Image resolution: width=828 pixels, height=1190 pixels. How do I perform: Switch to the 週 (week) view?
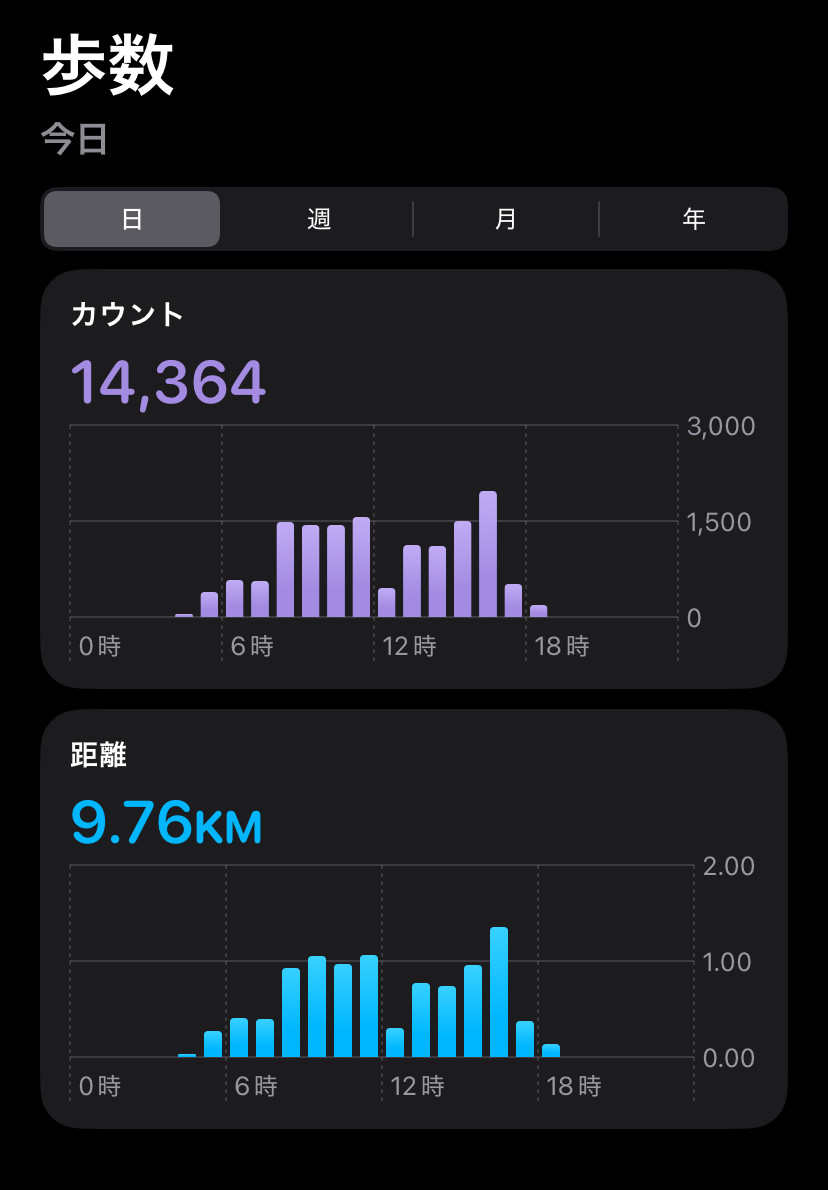coord(319,219)
